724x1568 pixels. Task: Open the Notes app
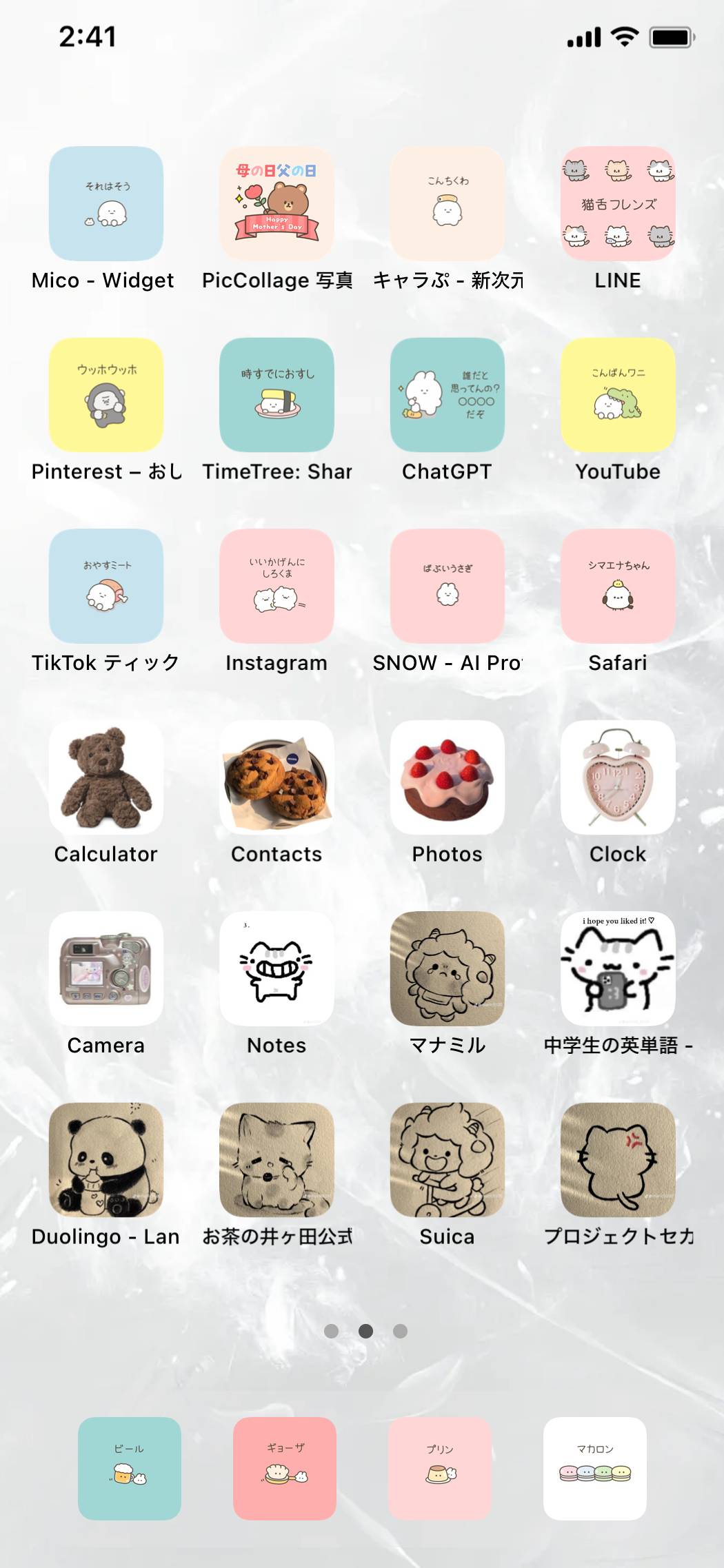(276, 968)
